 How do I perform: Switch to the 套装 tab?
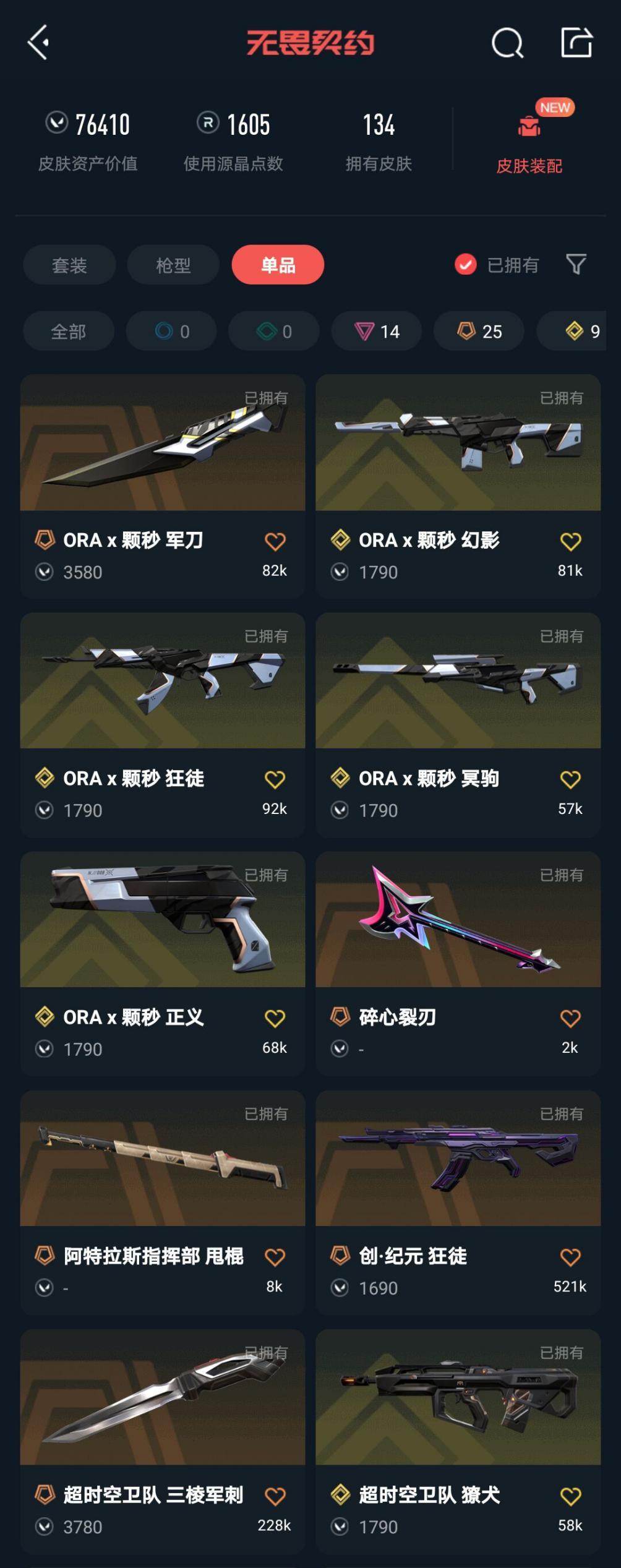[x=69, y=265]
